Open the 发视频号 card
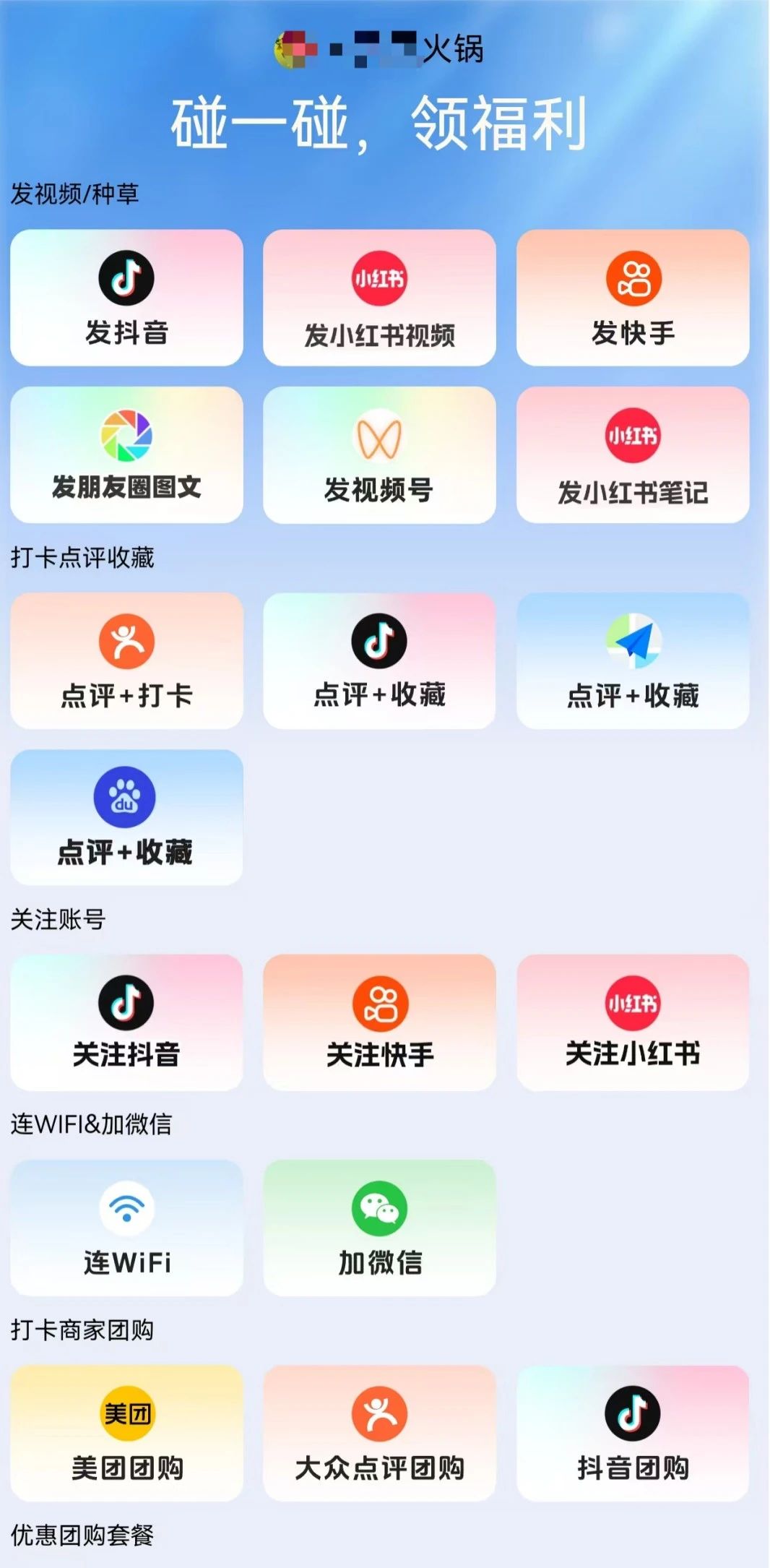This screenshot has height=1568, width=770. [379, 455]
